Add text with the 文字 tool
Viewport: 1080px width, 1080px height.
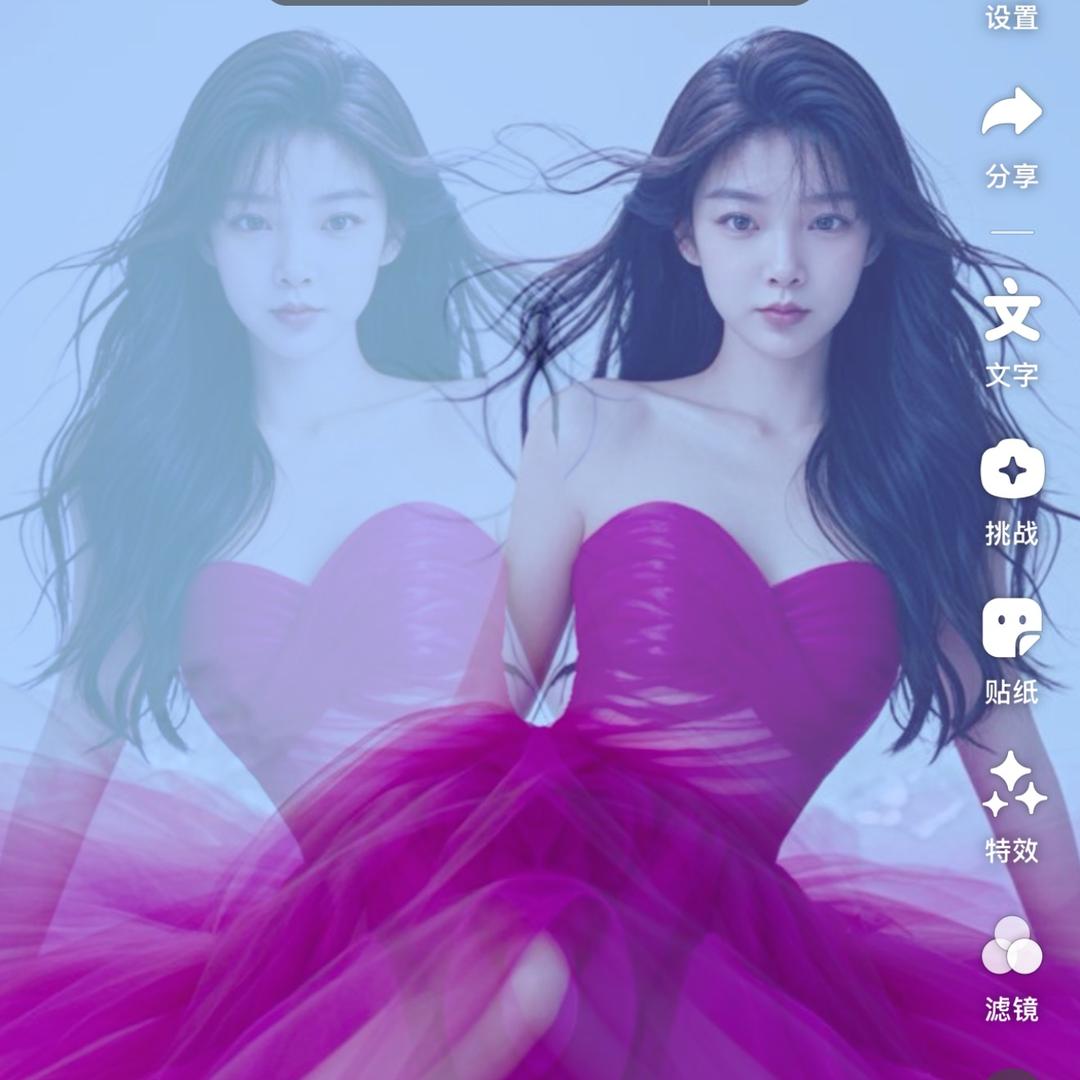point(1011,311)
